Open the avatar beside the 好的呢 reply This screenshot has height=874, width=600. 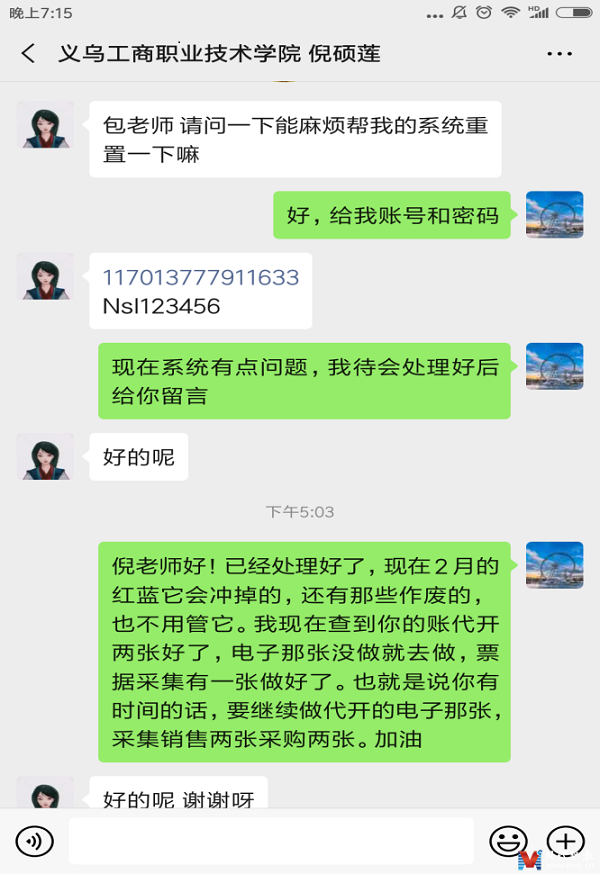click(45, 457)
